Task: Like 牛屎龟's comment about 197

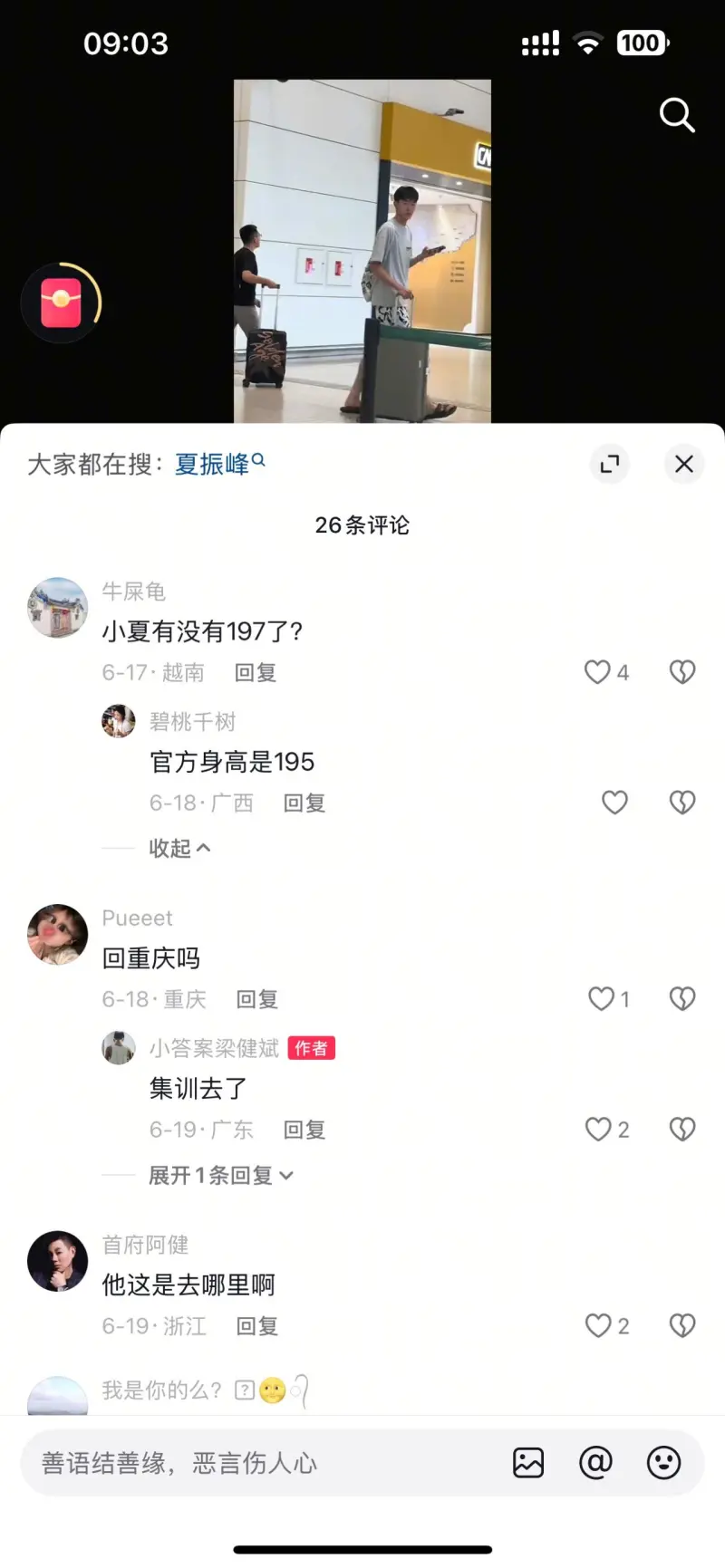Action: [x=598, y=672]
